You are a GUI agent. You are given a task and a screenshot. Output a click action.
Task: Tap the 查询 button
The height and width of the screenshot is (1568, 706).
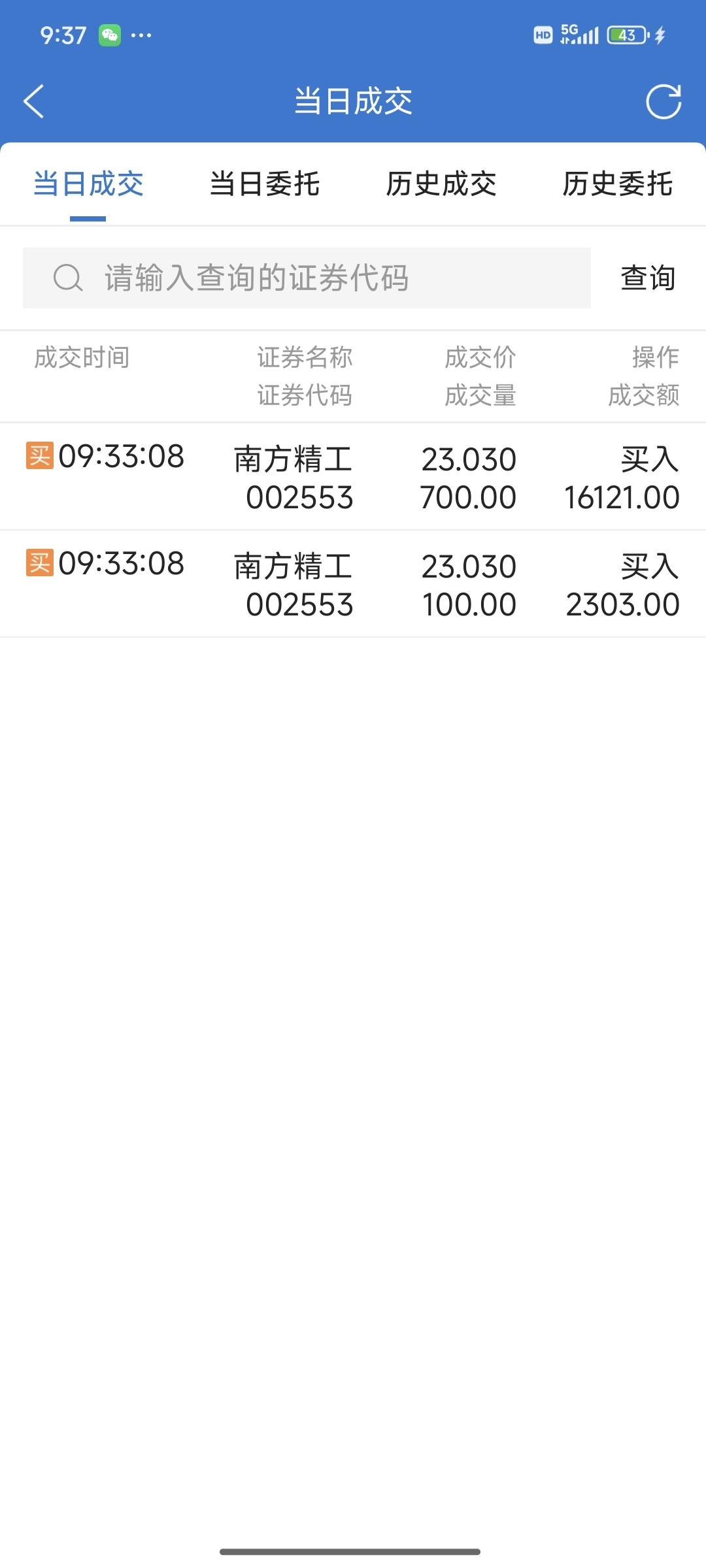[648, 278]
